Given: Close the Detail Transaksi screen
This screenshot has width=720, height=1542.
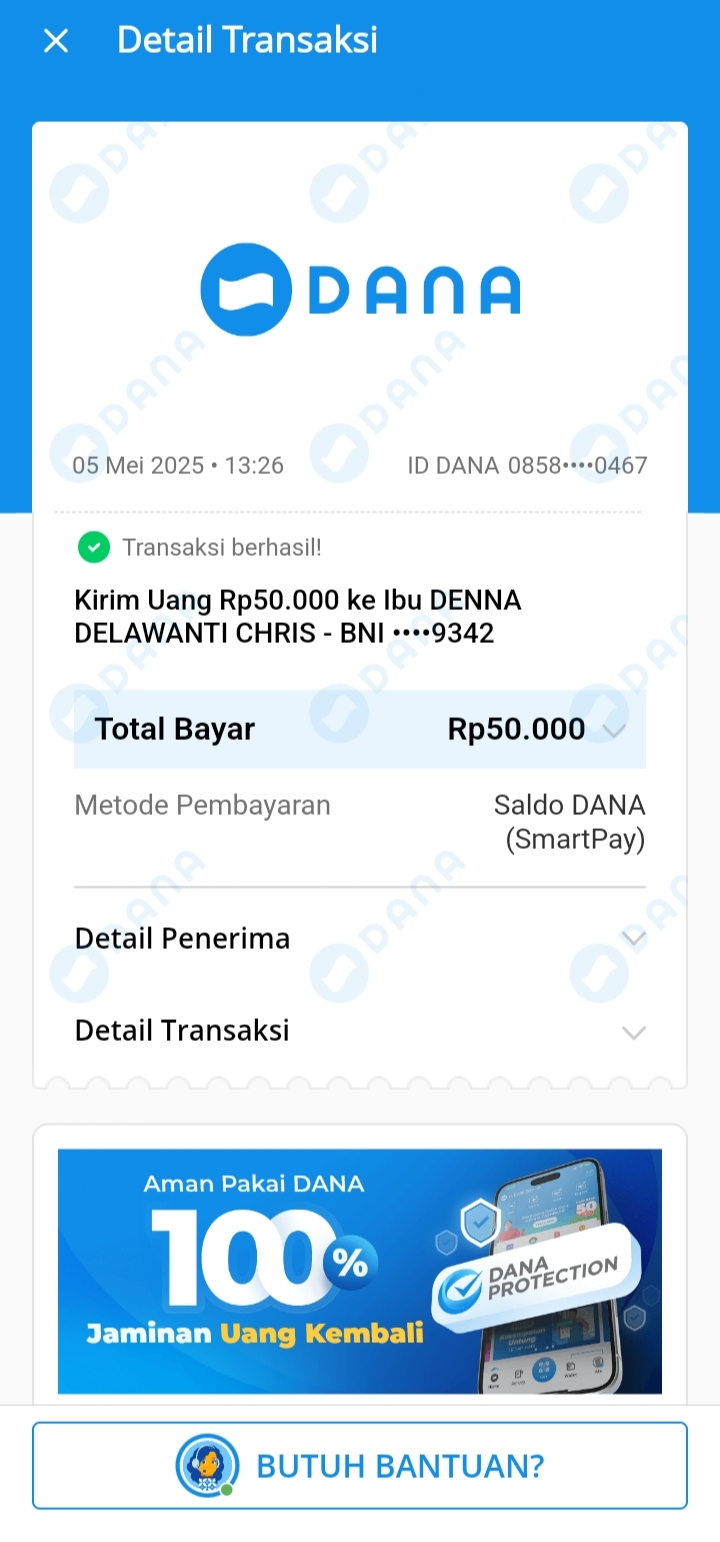Looking at the screenshot, I should (x=56, y=41).
